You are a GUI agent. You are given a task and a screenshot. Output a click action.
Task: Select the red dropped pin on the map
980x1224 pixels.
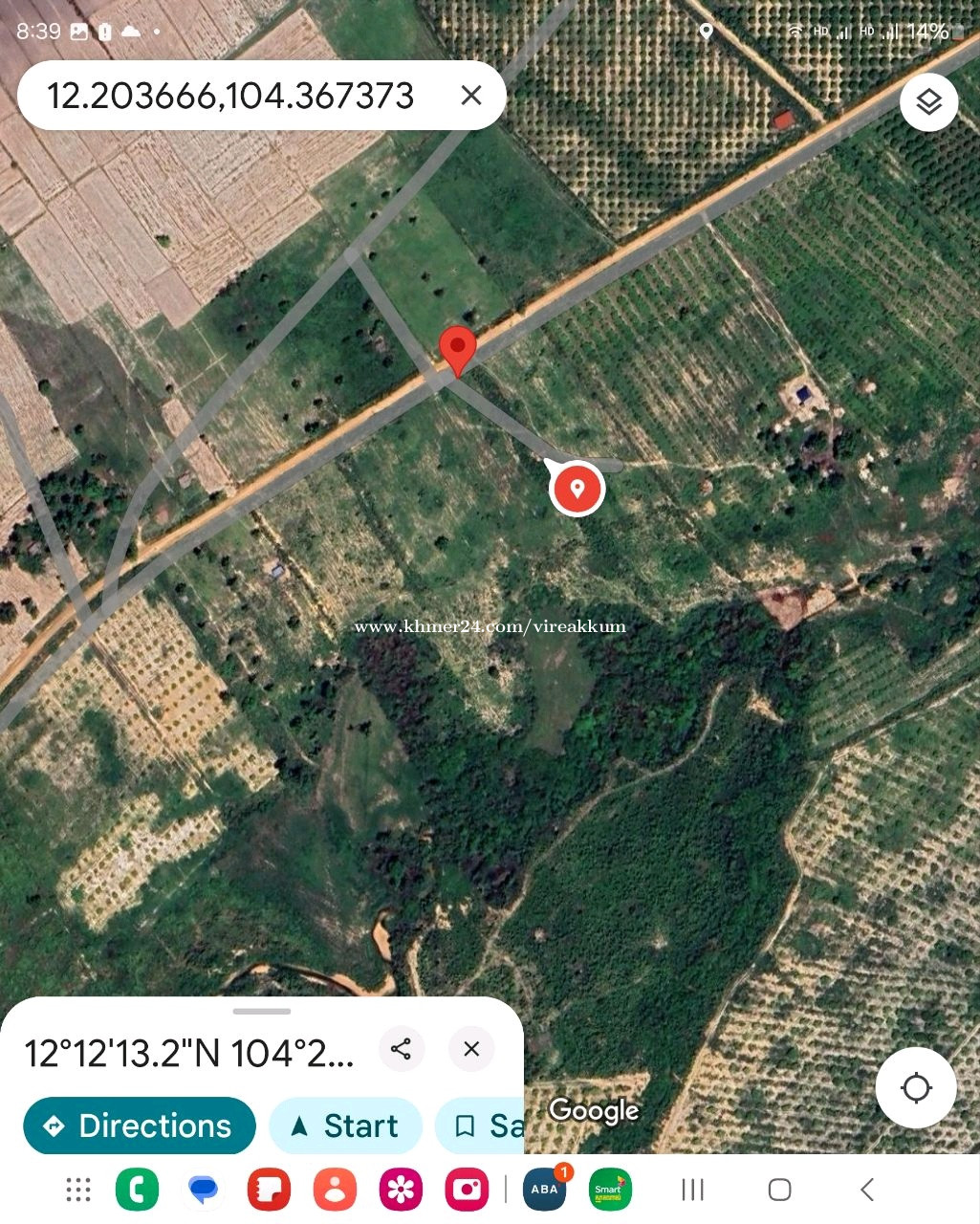[458, 349]
